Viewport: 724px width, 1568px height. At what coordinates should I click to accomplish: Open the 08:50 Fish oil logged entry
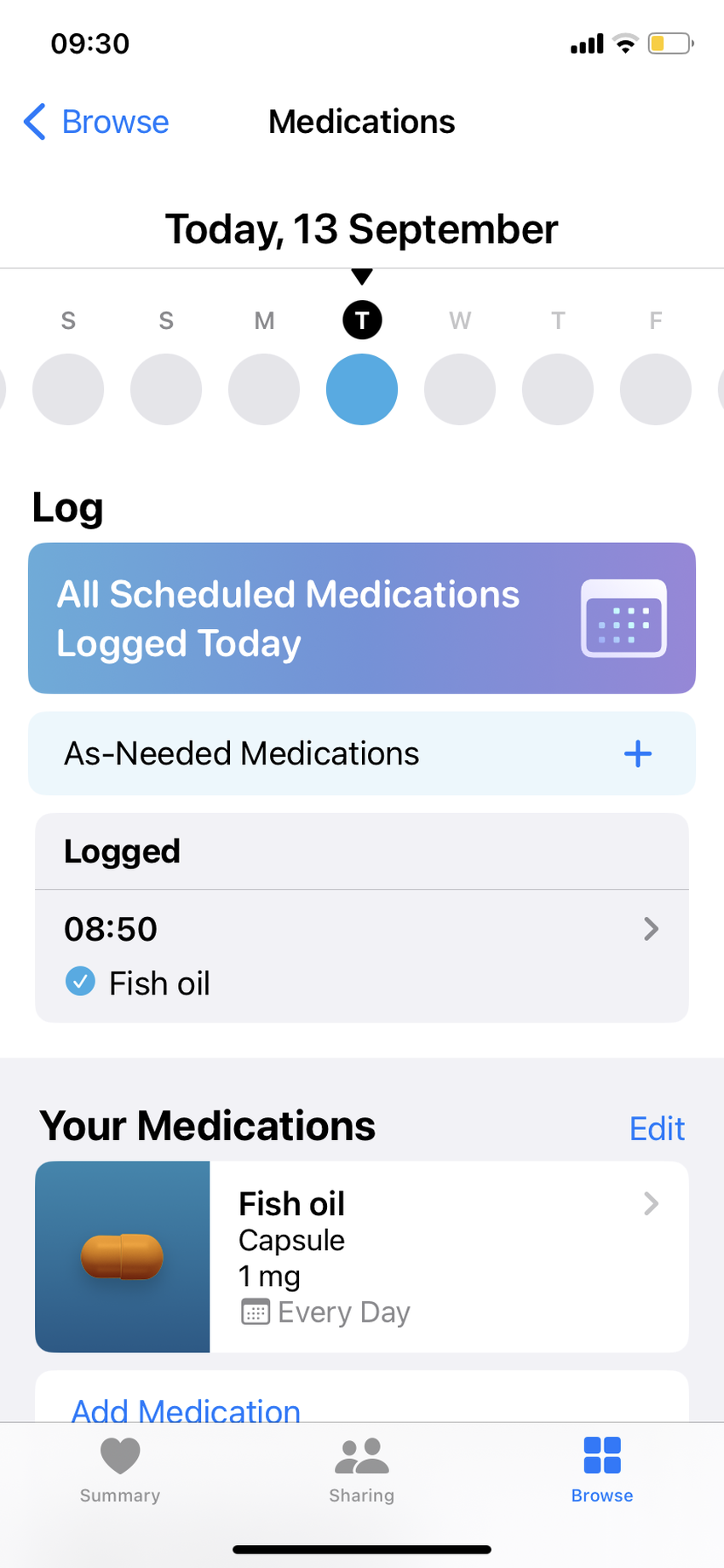[361, 955]
